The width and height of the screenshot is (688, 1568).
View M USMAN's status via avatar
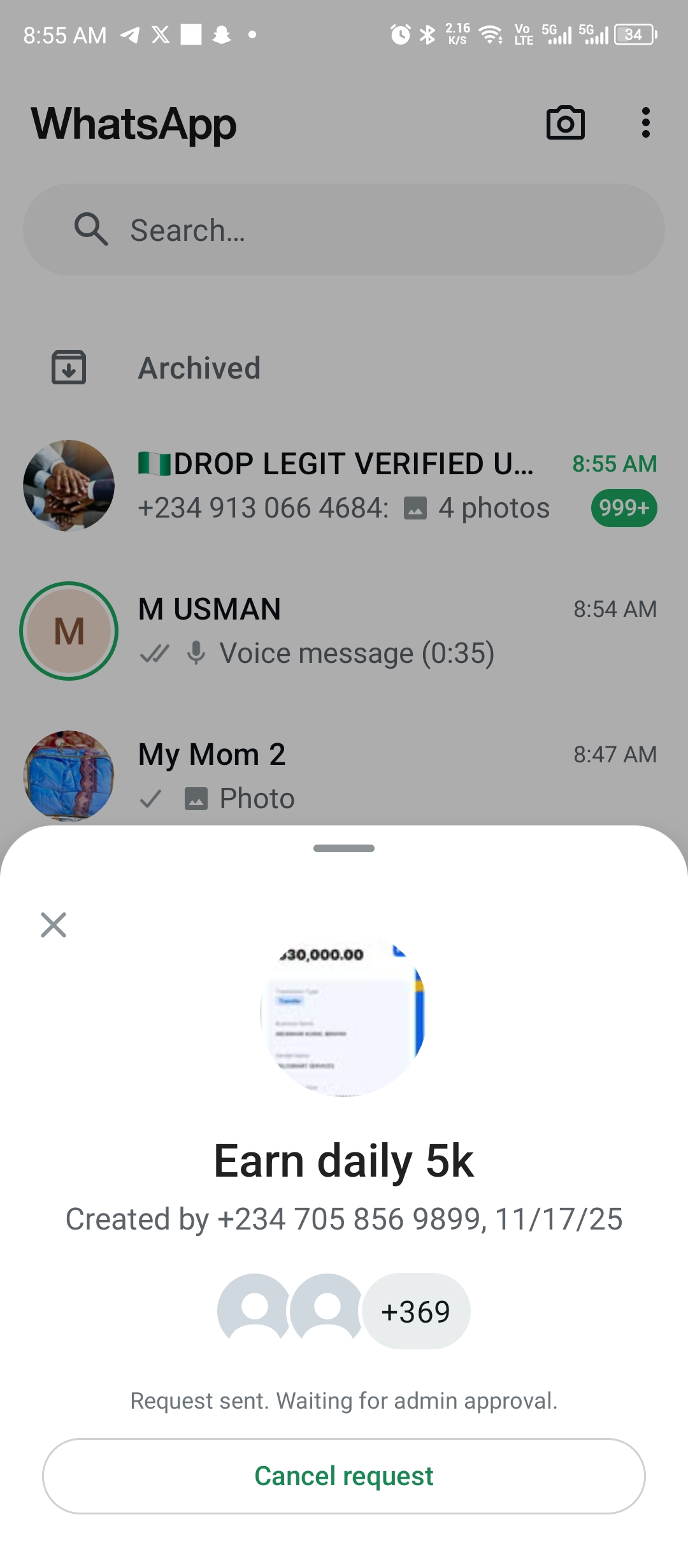[x=69, y=631]
